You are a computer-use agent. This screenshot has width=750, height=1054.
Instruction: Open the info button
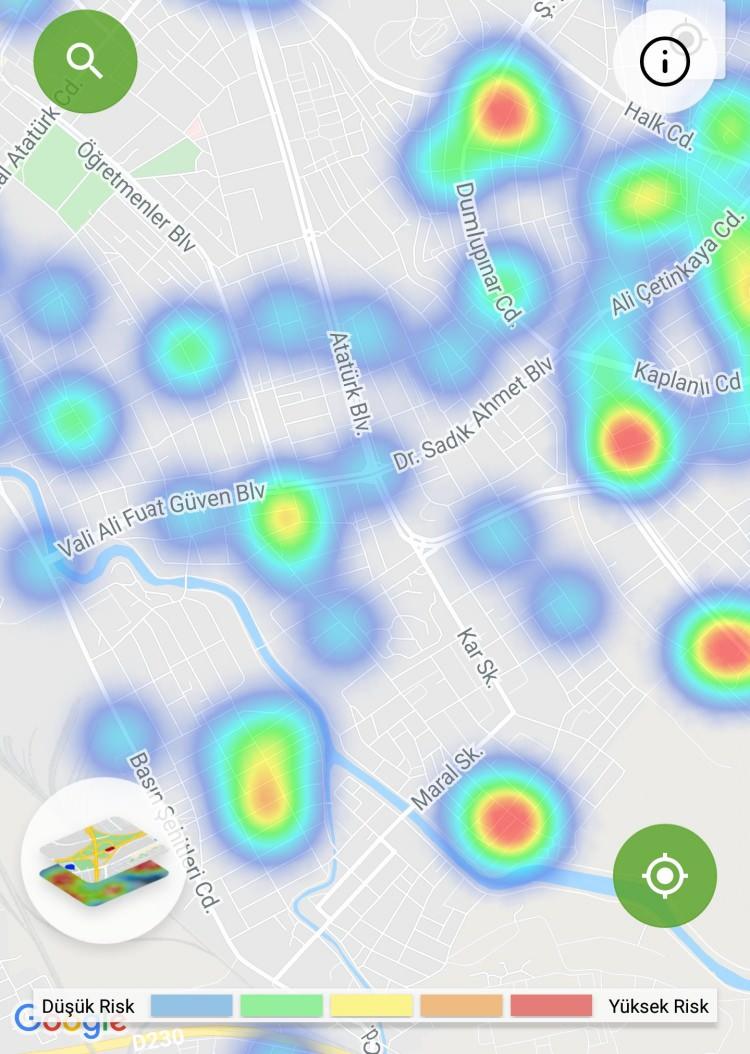(x=664, y=62)
